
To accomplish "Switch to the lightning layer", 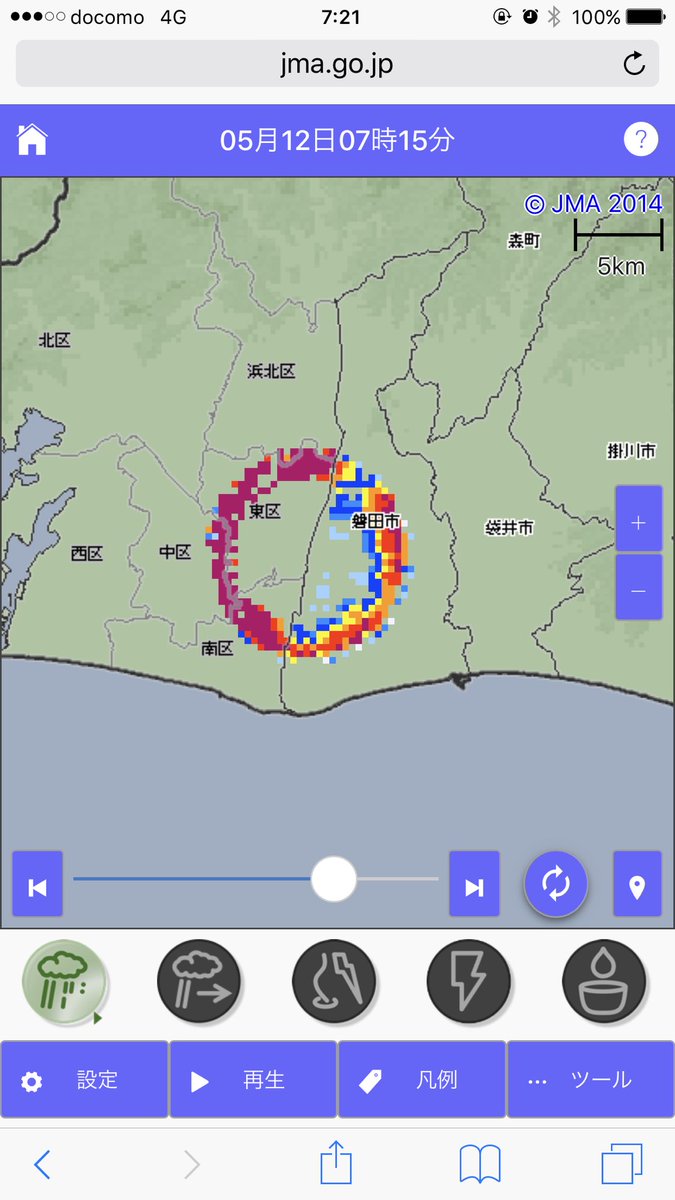I will (x=469, y=980).
